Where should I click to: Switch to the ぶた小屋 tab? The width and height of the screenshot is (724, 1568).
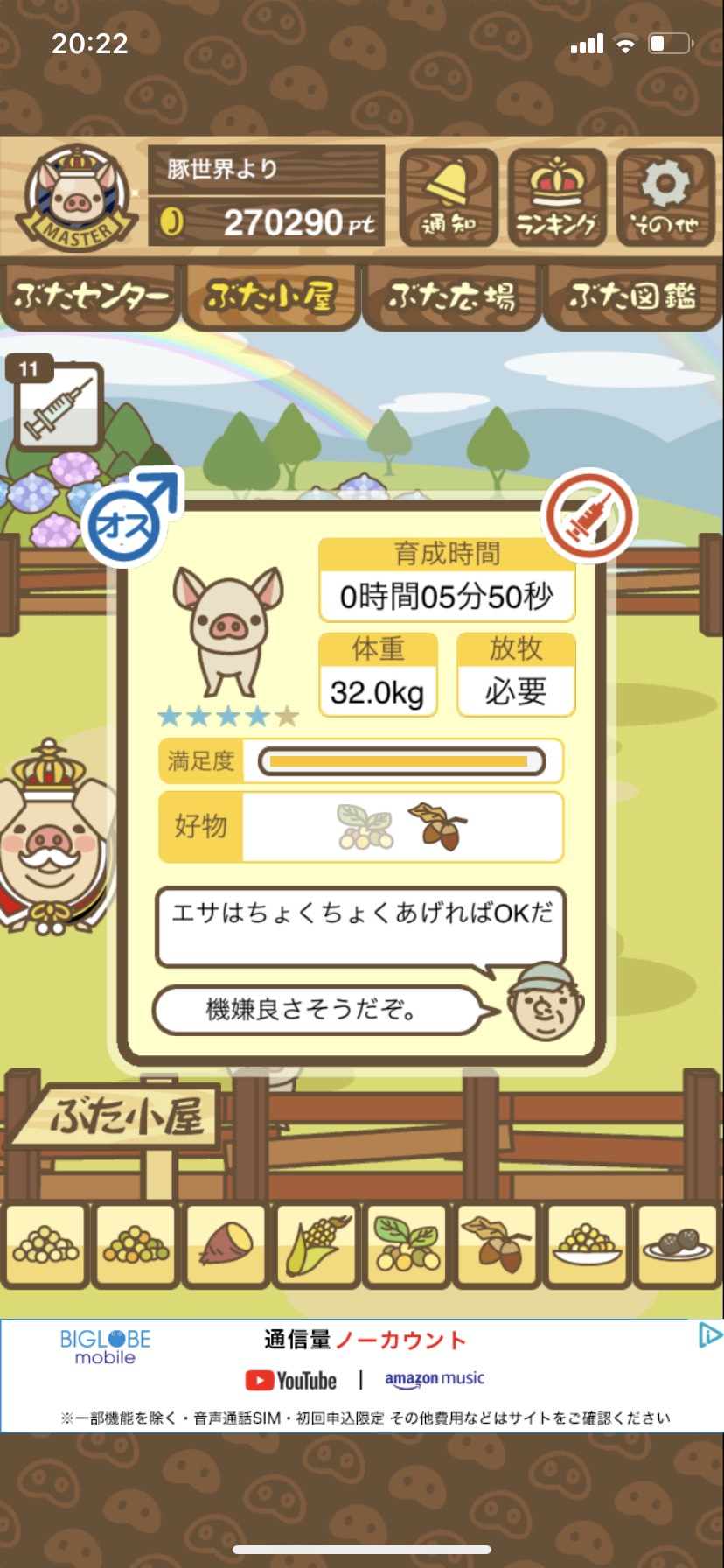pyautogui.click(x=270, y=297)
